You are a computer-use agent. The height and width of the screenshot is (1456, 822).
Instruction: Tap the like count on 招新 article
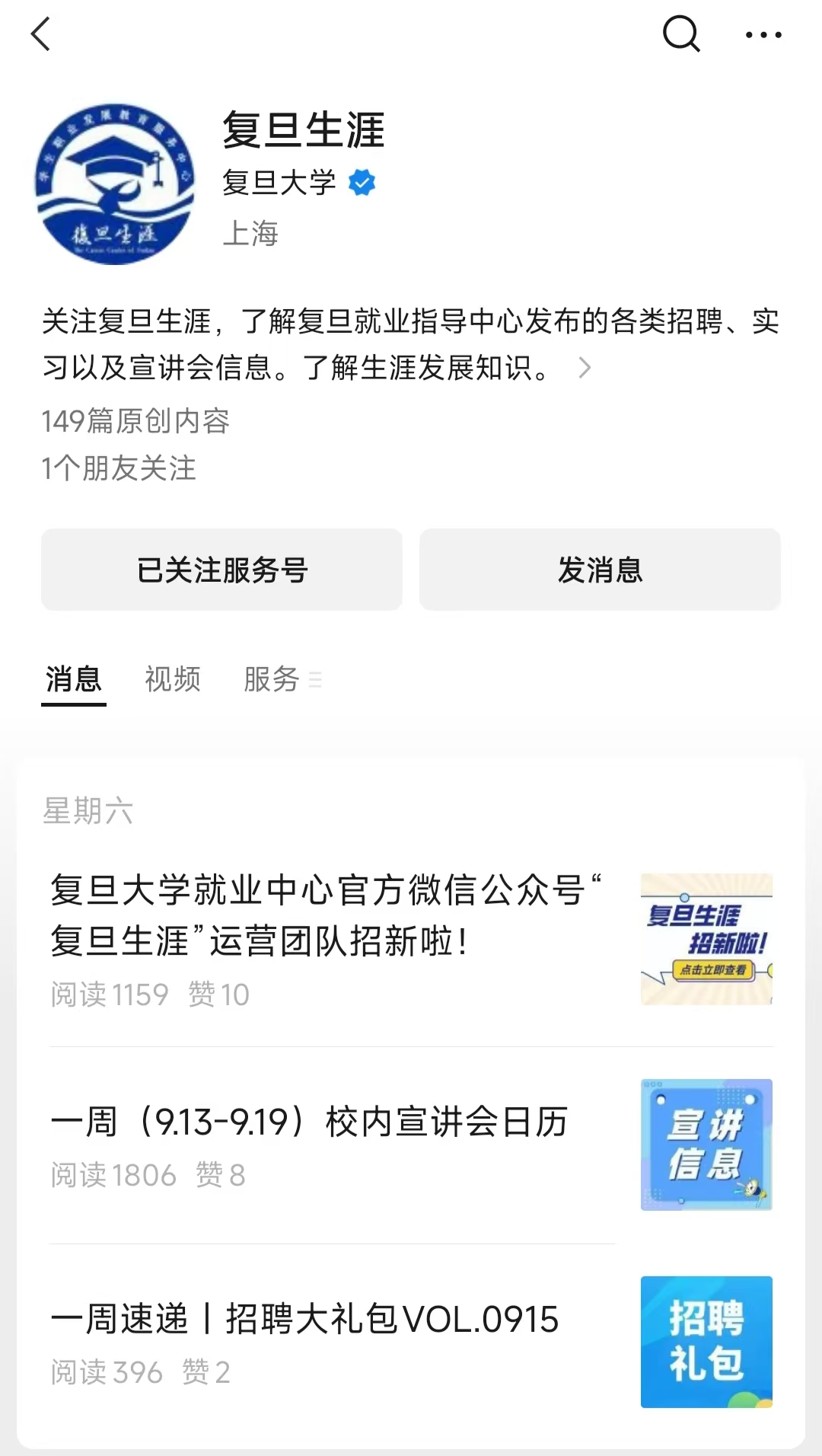(218, 995)
